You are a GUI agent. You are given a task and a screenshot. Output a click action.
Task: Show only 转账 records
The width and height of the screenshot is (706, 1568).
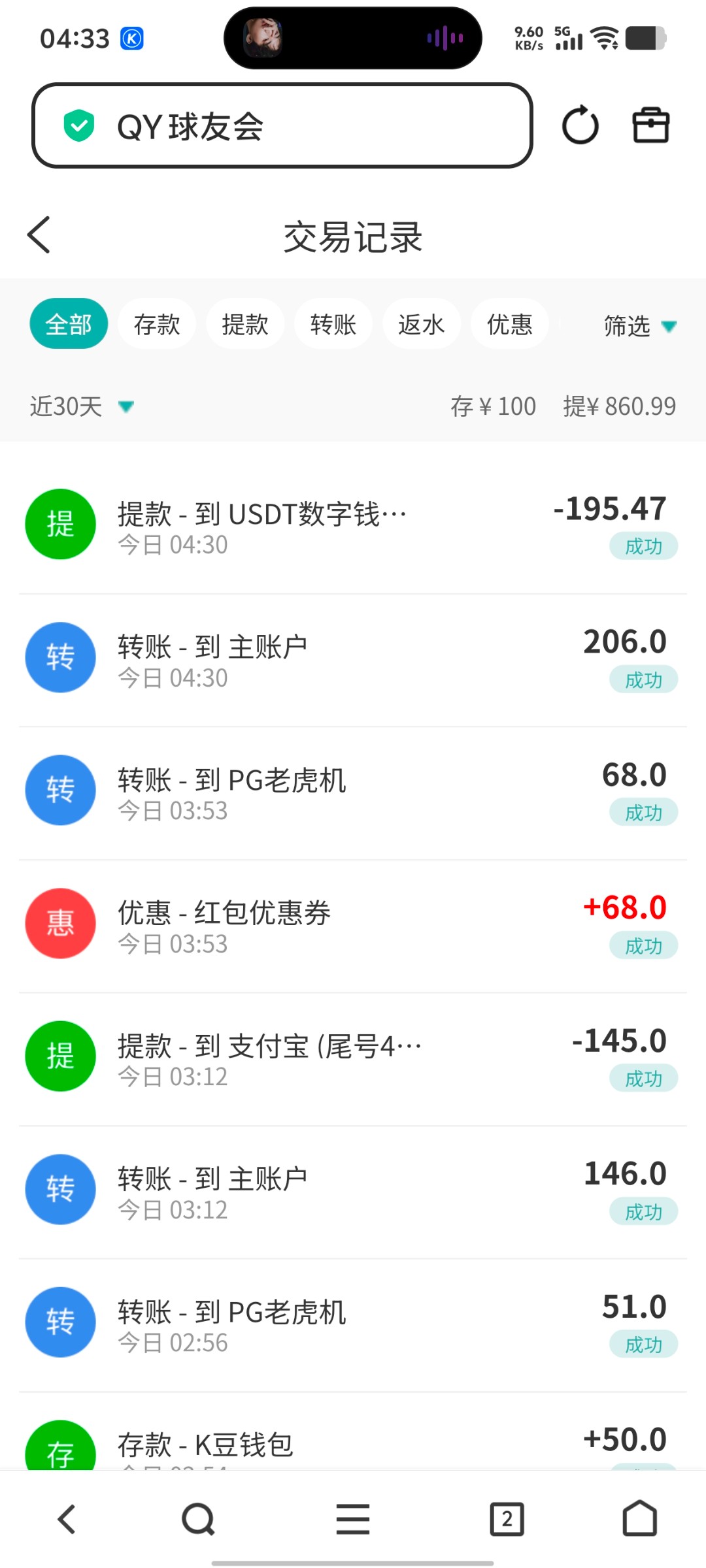coord(333,324)
